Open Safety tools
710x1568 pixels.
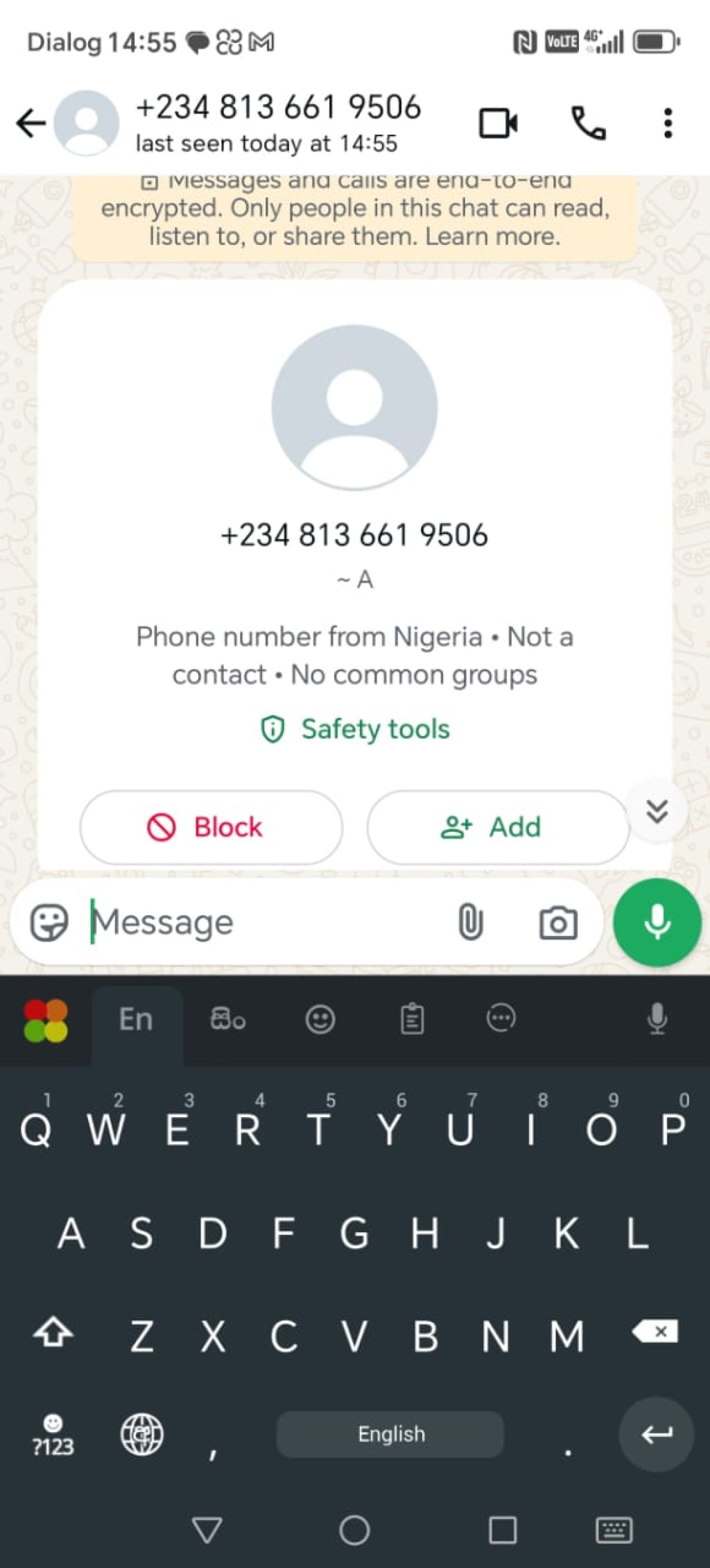click(x=355, y=729)
